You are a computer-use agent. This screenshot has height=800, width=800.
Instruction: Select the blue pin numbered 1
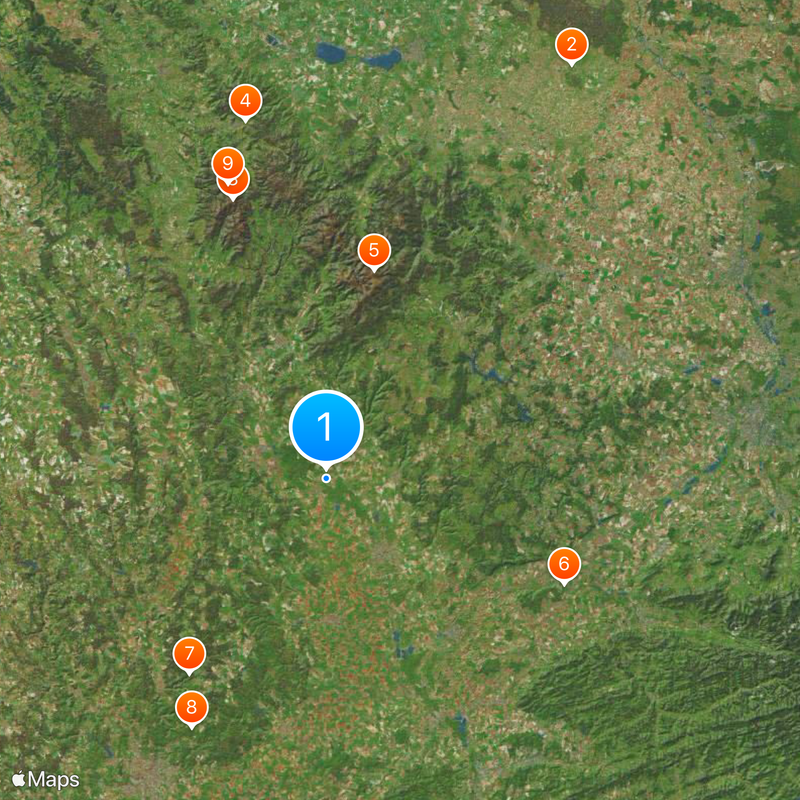pos(326,426)
